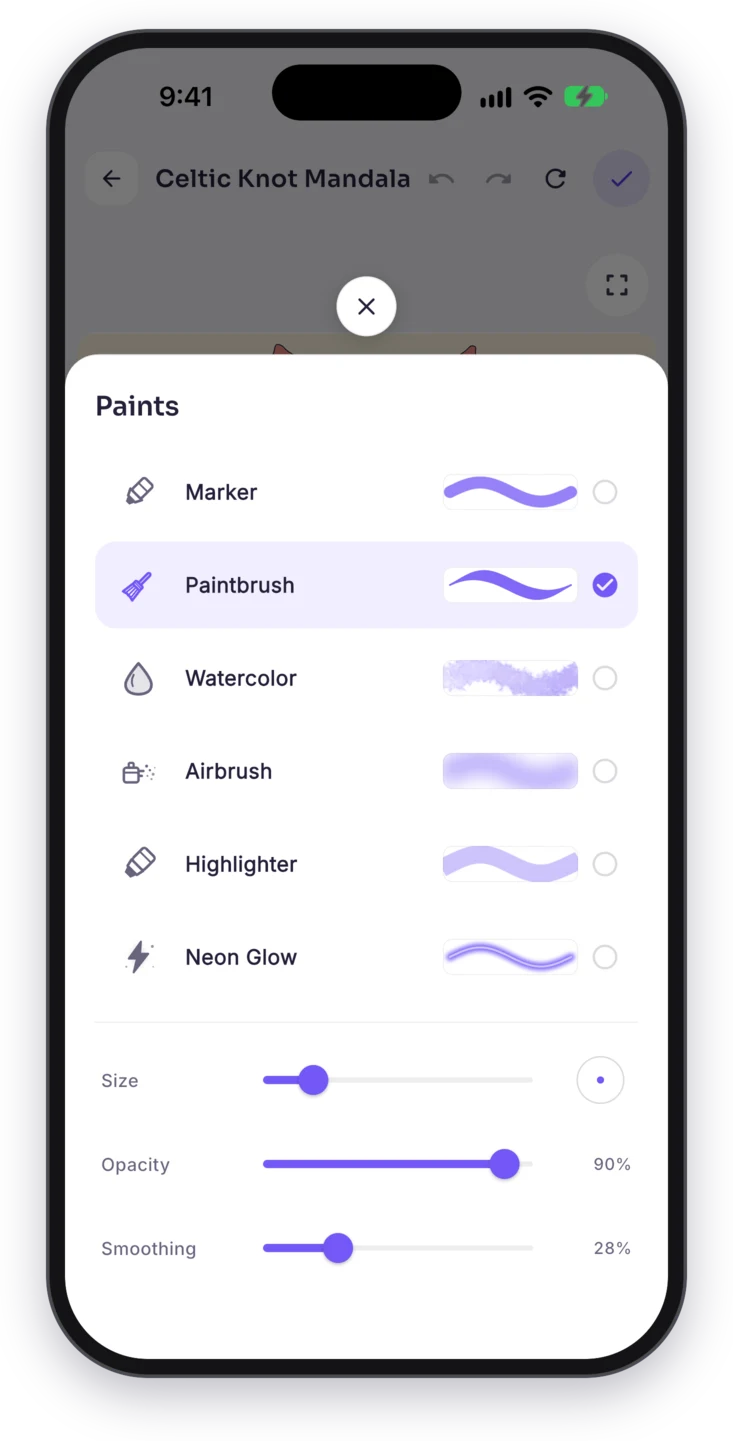
Task: Reset the canvas with the refresh icon
Action: point(555,179)
